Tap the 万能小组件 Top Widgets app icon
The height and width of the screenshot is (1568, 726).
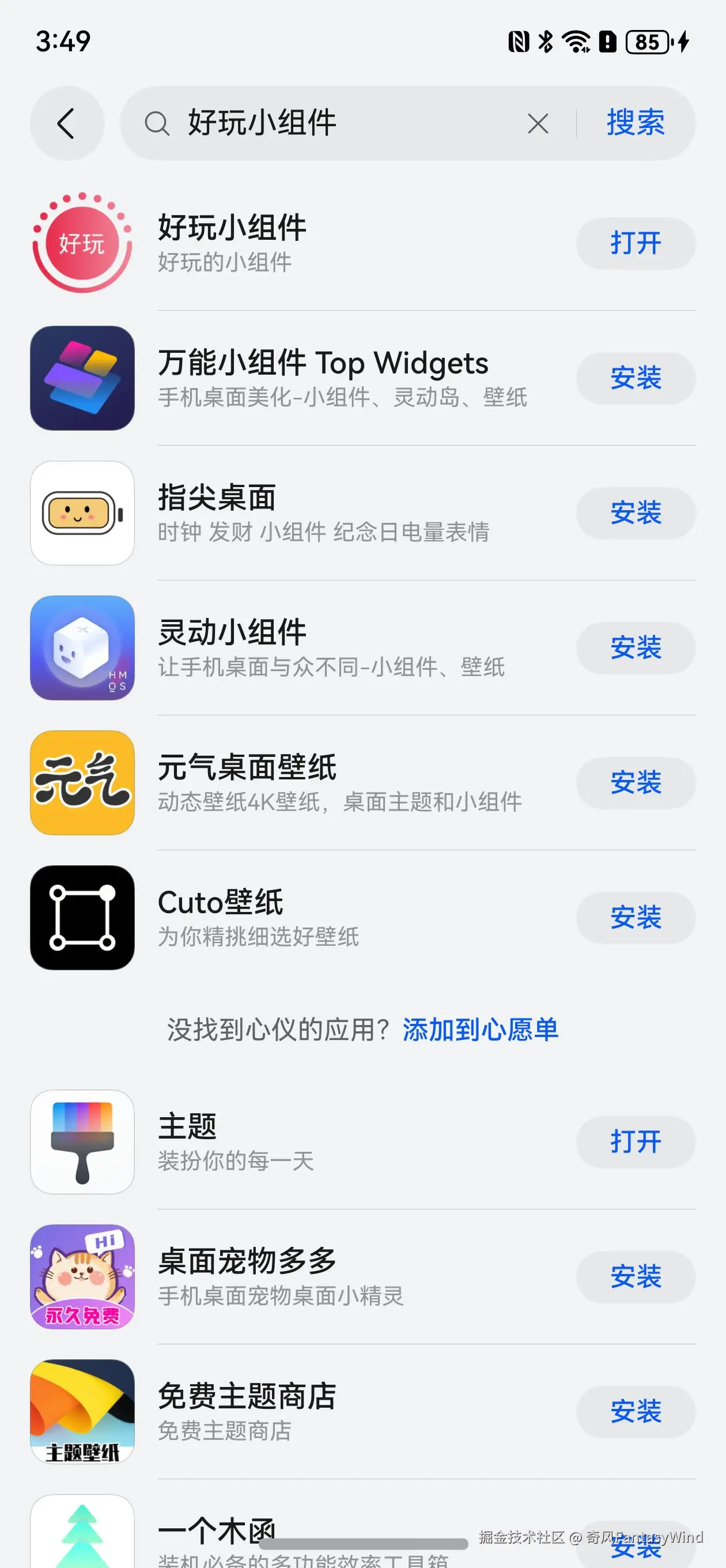[82, 378]
